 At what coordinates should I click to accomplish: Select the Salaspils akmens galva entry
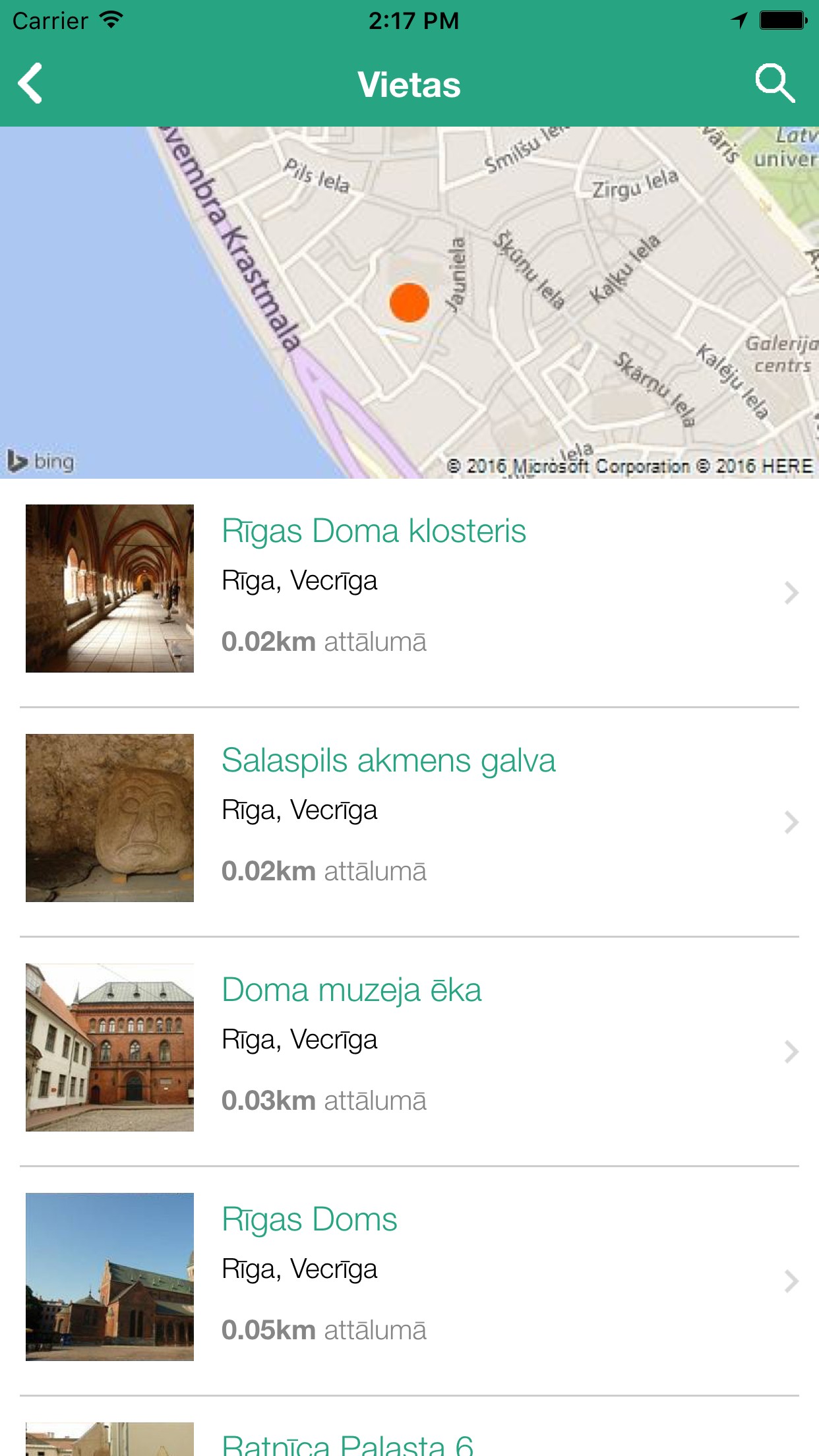pyautogui.click(x=409, y=822)
